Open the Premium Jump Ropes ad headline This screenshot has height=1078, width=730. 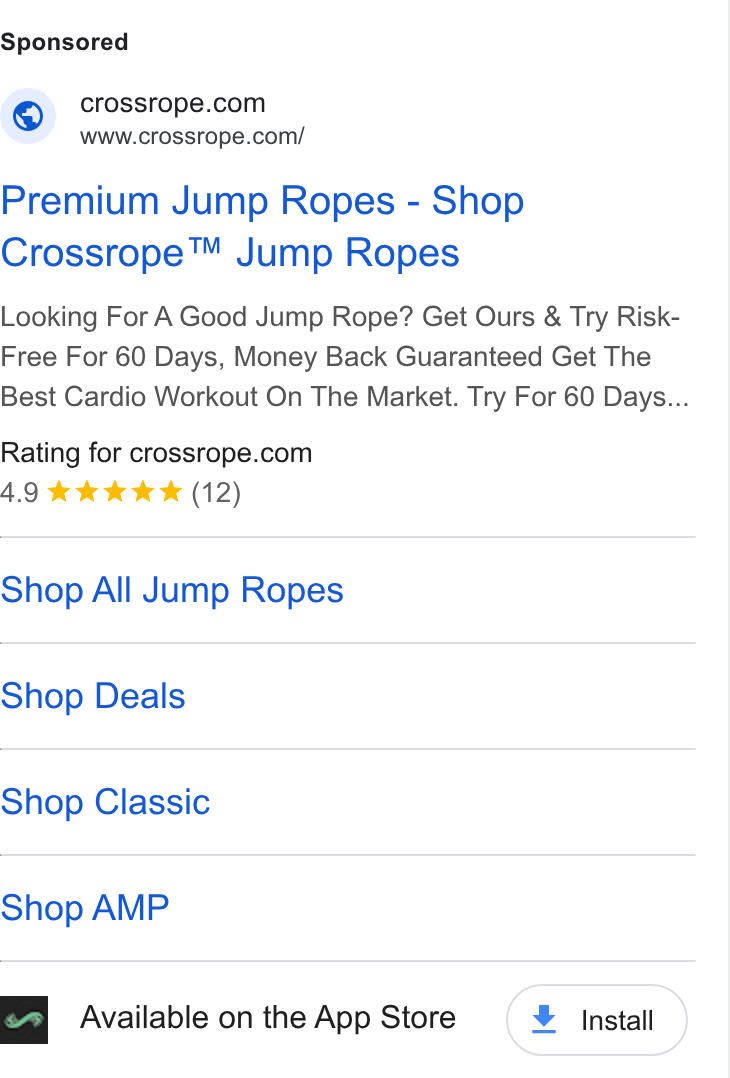point(262,226)
